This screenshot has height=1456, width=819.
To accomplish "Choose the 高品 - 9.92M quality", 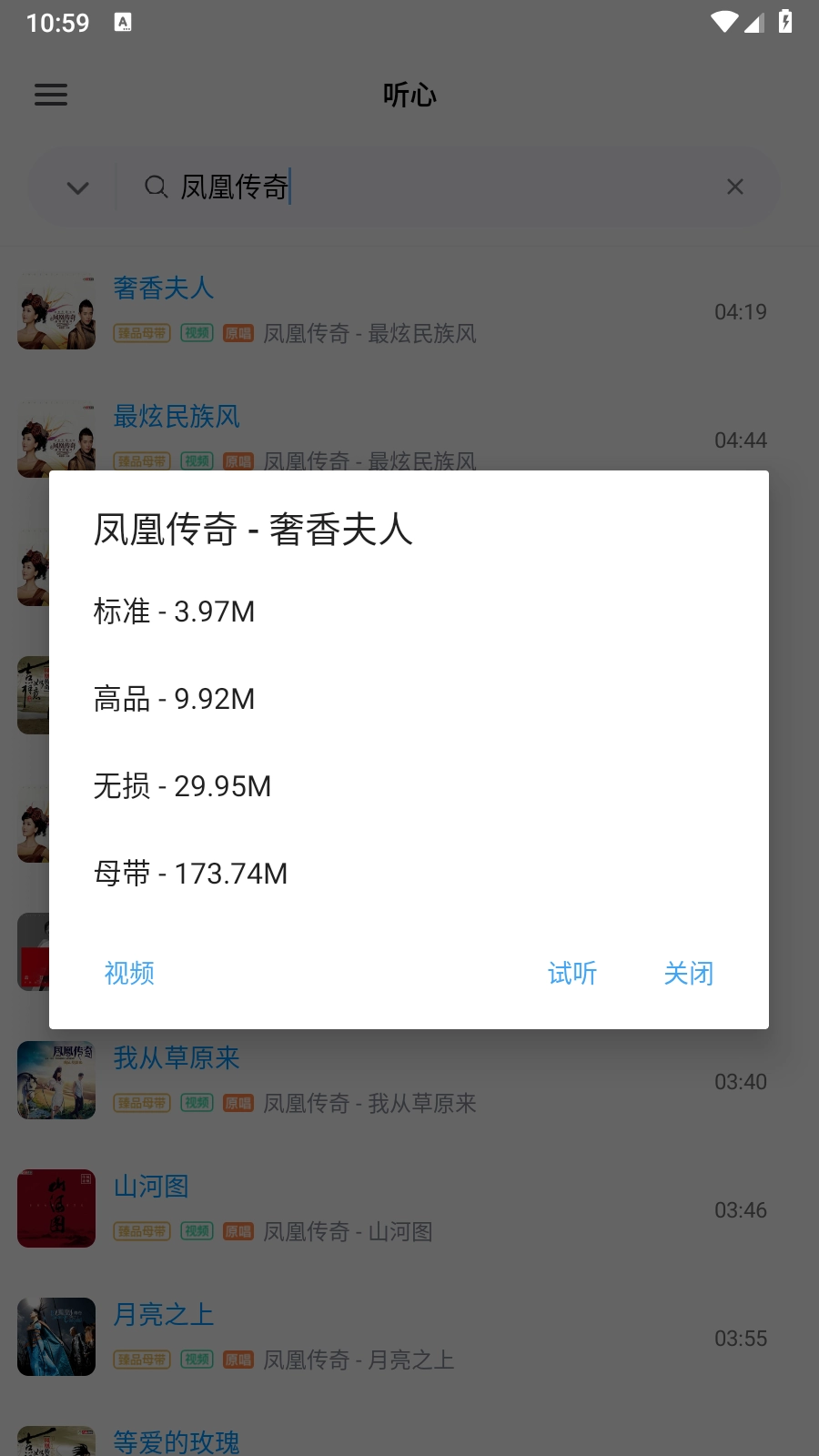I will point(173,698).
